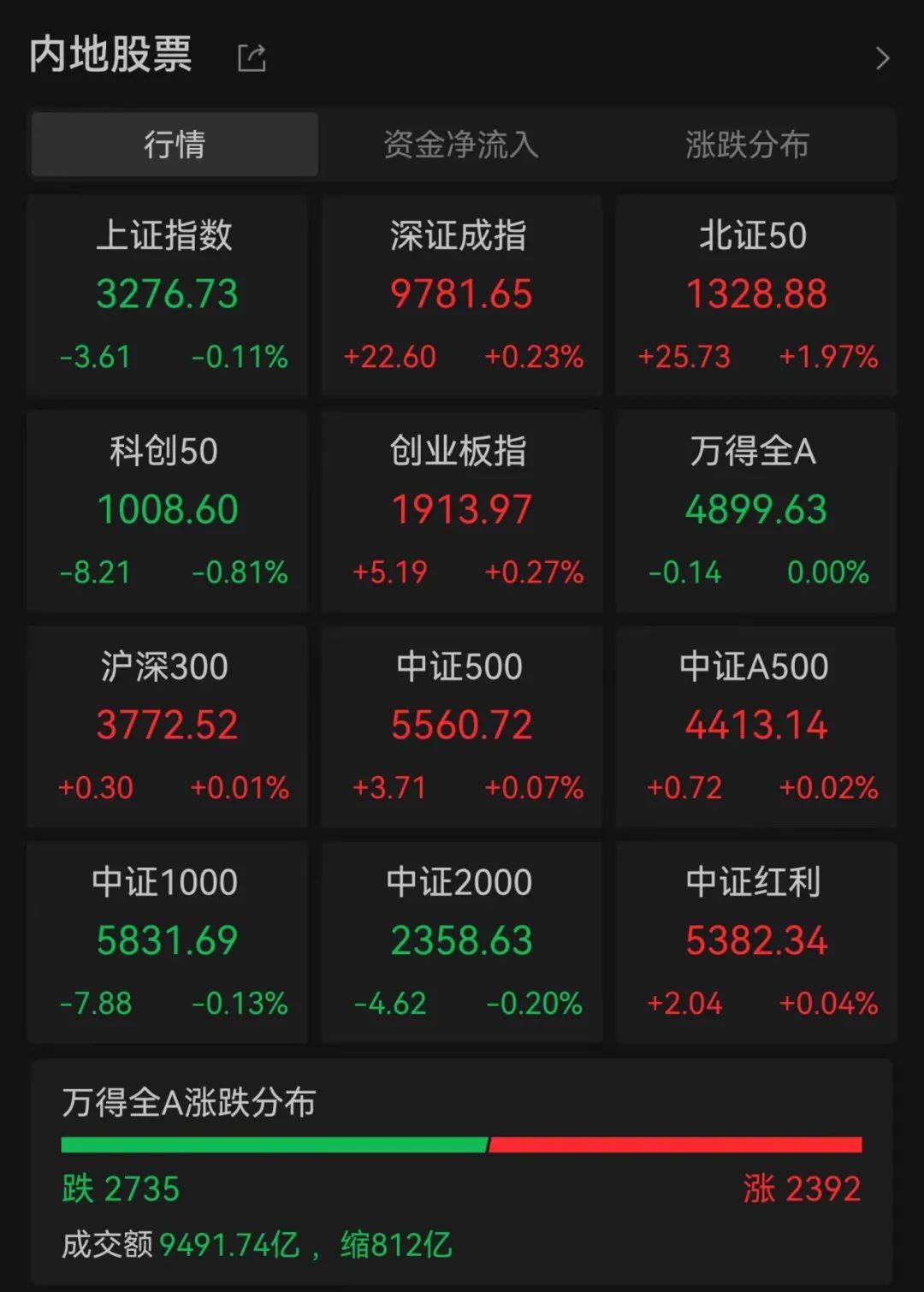Image resolution: width=924 pixels, height=1292 pixels.
Task: Click the 涨 2392 advancers count
Action: tap(803, 1189)
